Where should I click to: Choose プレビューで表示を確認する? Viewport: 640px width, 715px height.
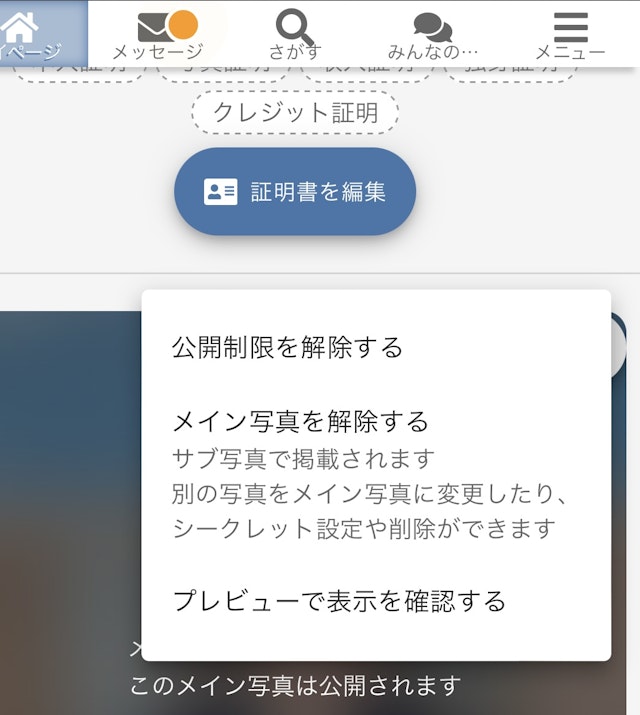coord(339,601)
